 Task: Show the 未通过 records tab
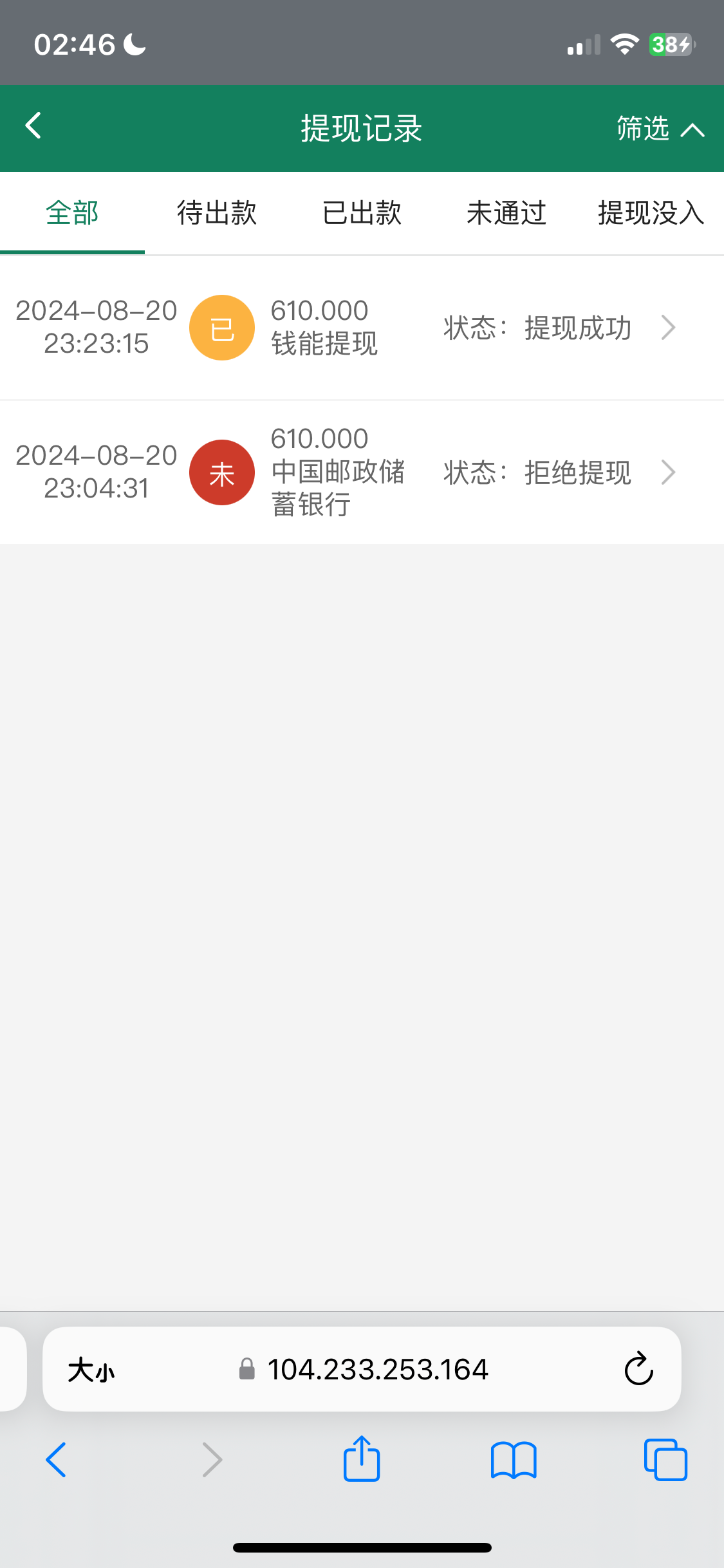pyautogui.click(x=506, y=213)
